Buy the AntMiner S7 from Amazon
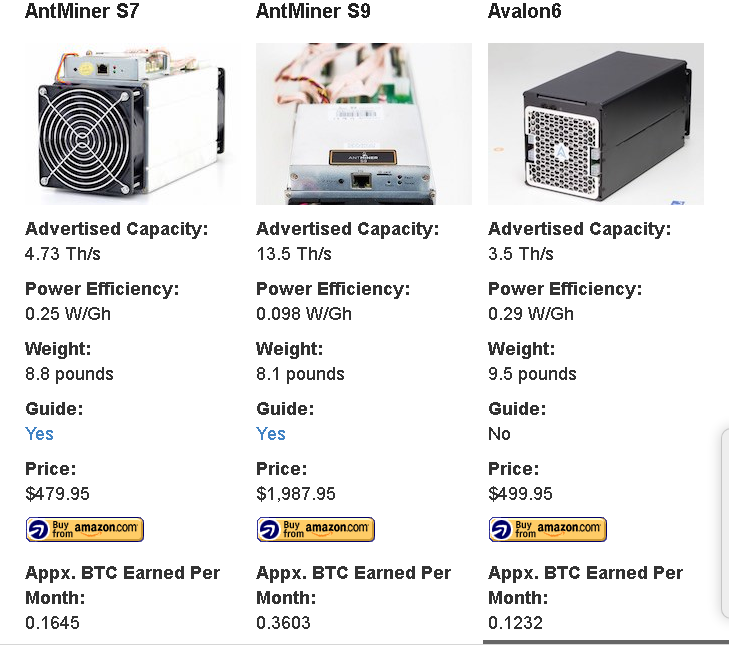729x645 pixels. [x=84, y=529]
